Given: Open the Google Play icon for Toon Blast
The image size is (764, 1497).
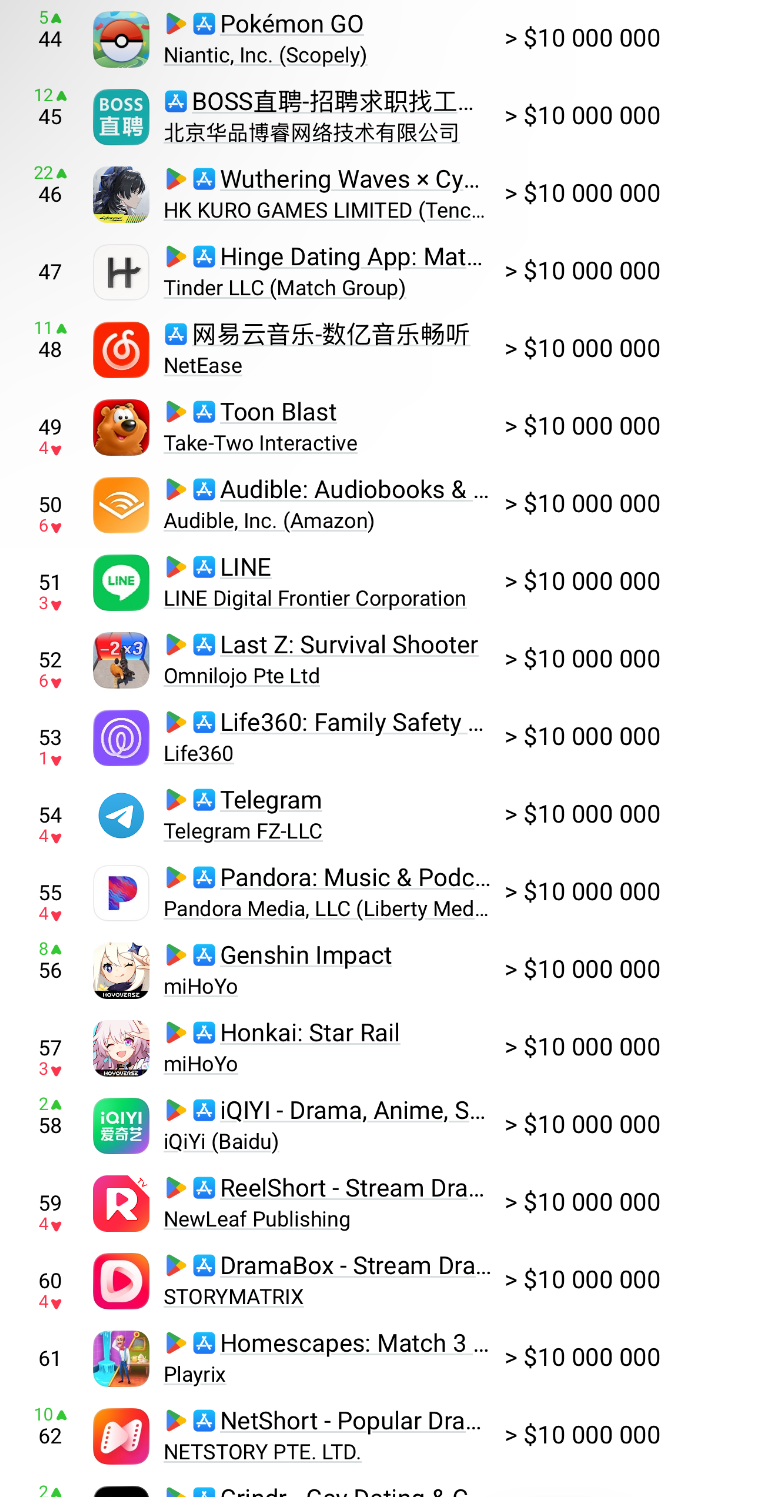Looking at the screenshot, I should click(x=176, y=411).
